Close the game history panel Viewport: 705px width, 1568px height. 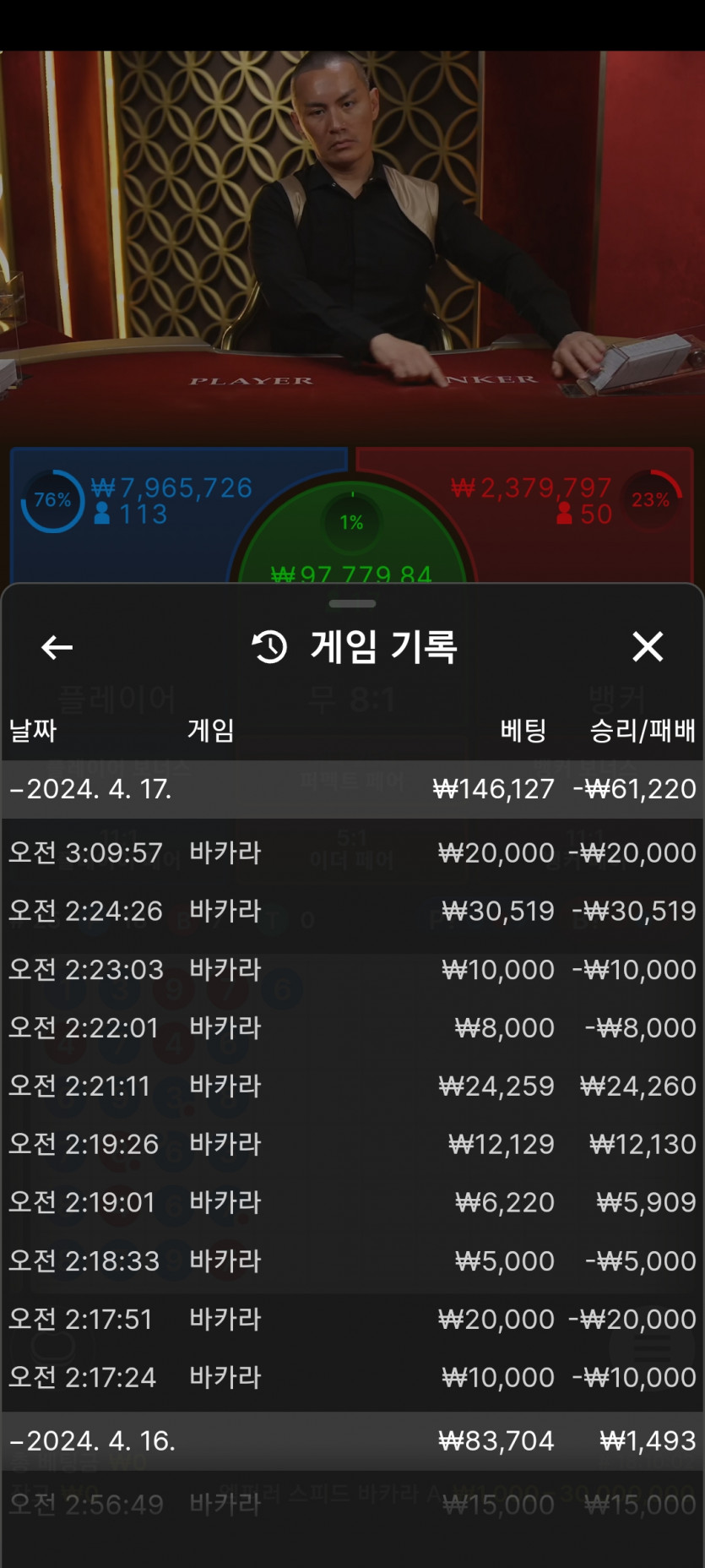[x=648, y=647]
